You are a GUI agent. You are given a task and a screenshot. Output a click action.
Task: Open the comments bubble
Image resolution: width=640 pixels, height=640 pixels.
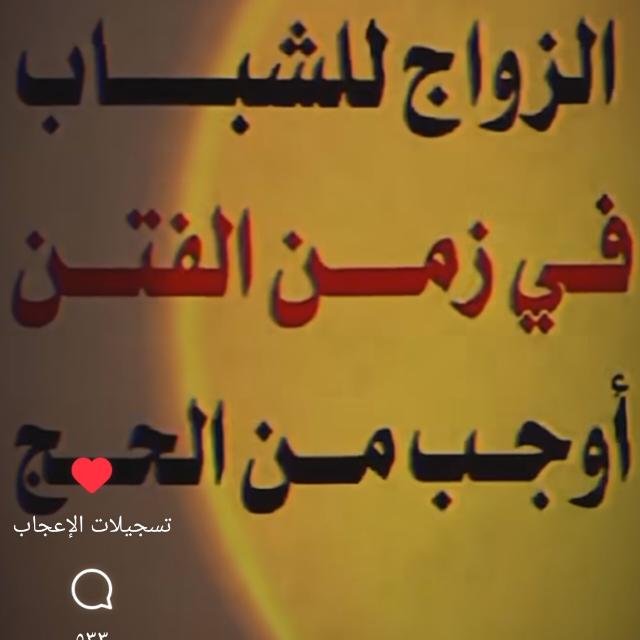coord(91,589)
